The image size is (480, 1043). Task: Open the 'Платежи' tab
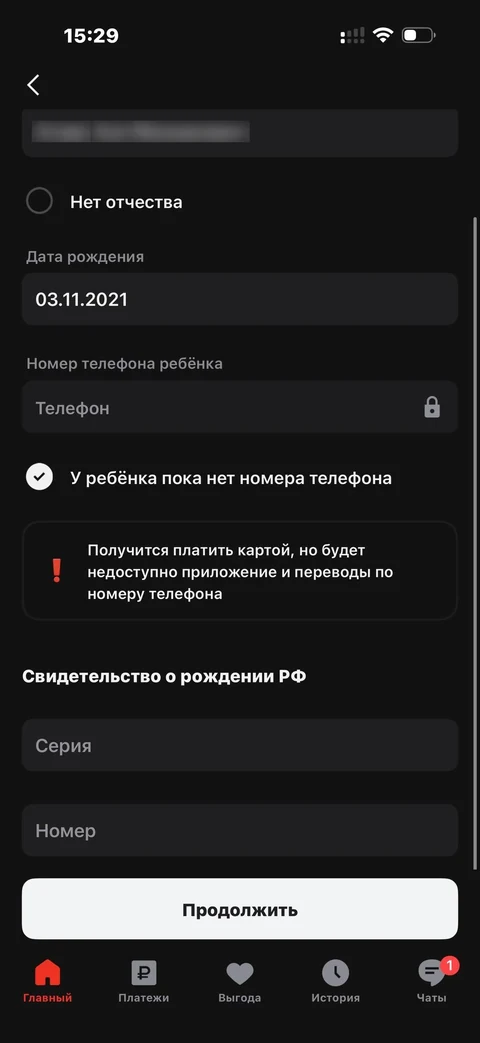144,982
